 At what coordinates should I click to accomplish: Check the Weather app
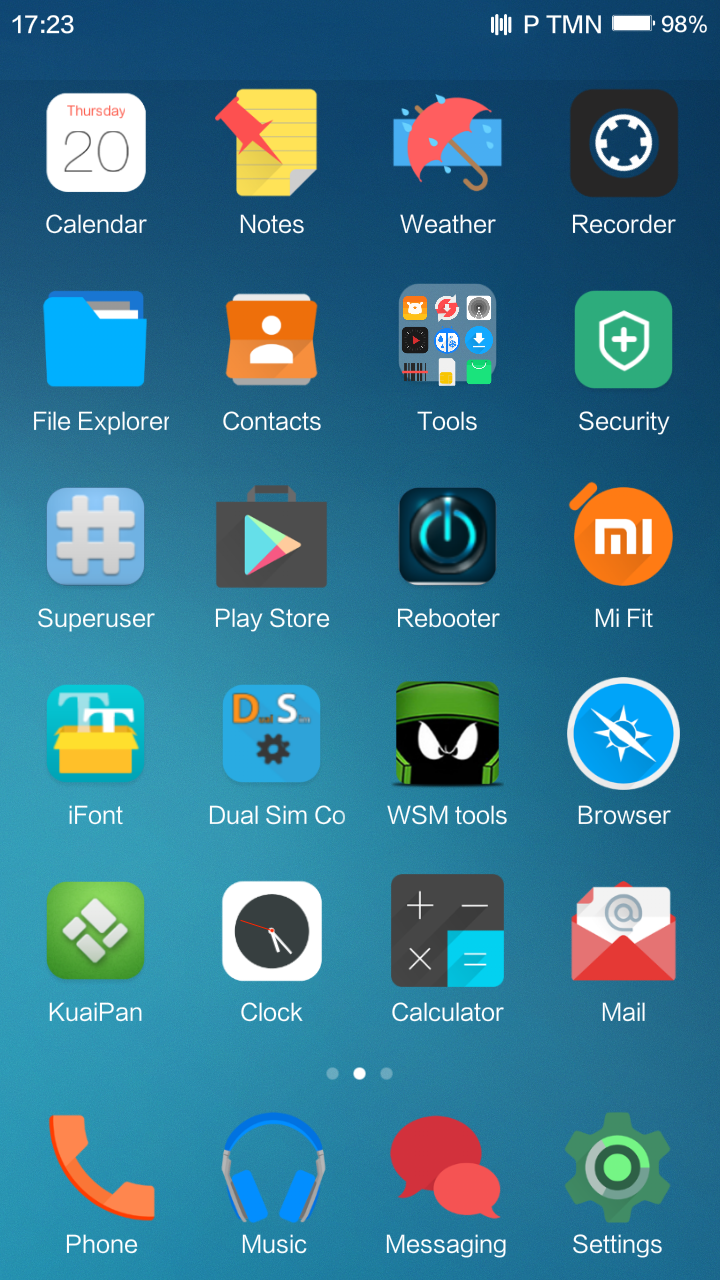(x=447, y=143)
